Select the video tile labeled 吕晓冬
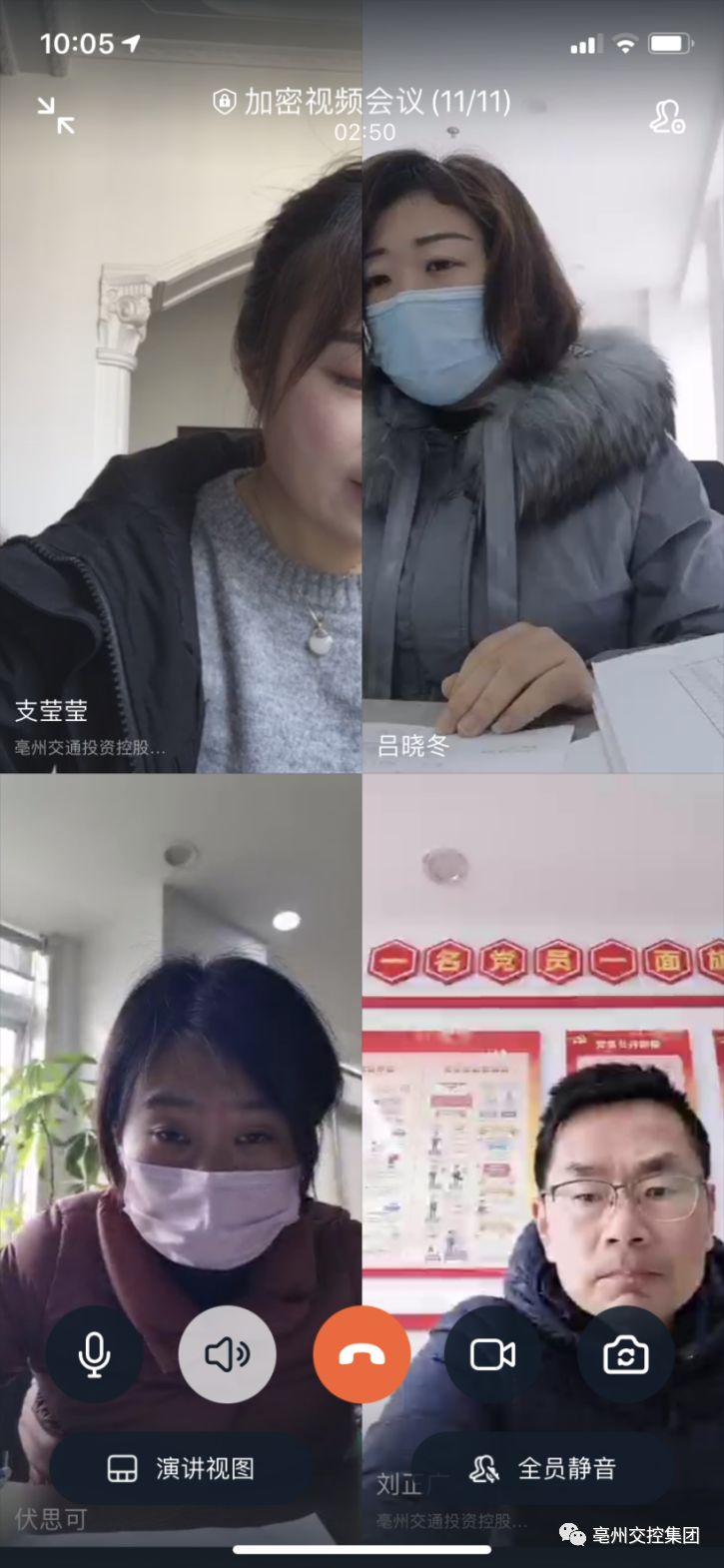Image resolution: width=724 pixels, height=1568 pixels. [543, 449]
